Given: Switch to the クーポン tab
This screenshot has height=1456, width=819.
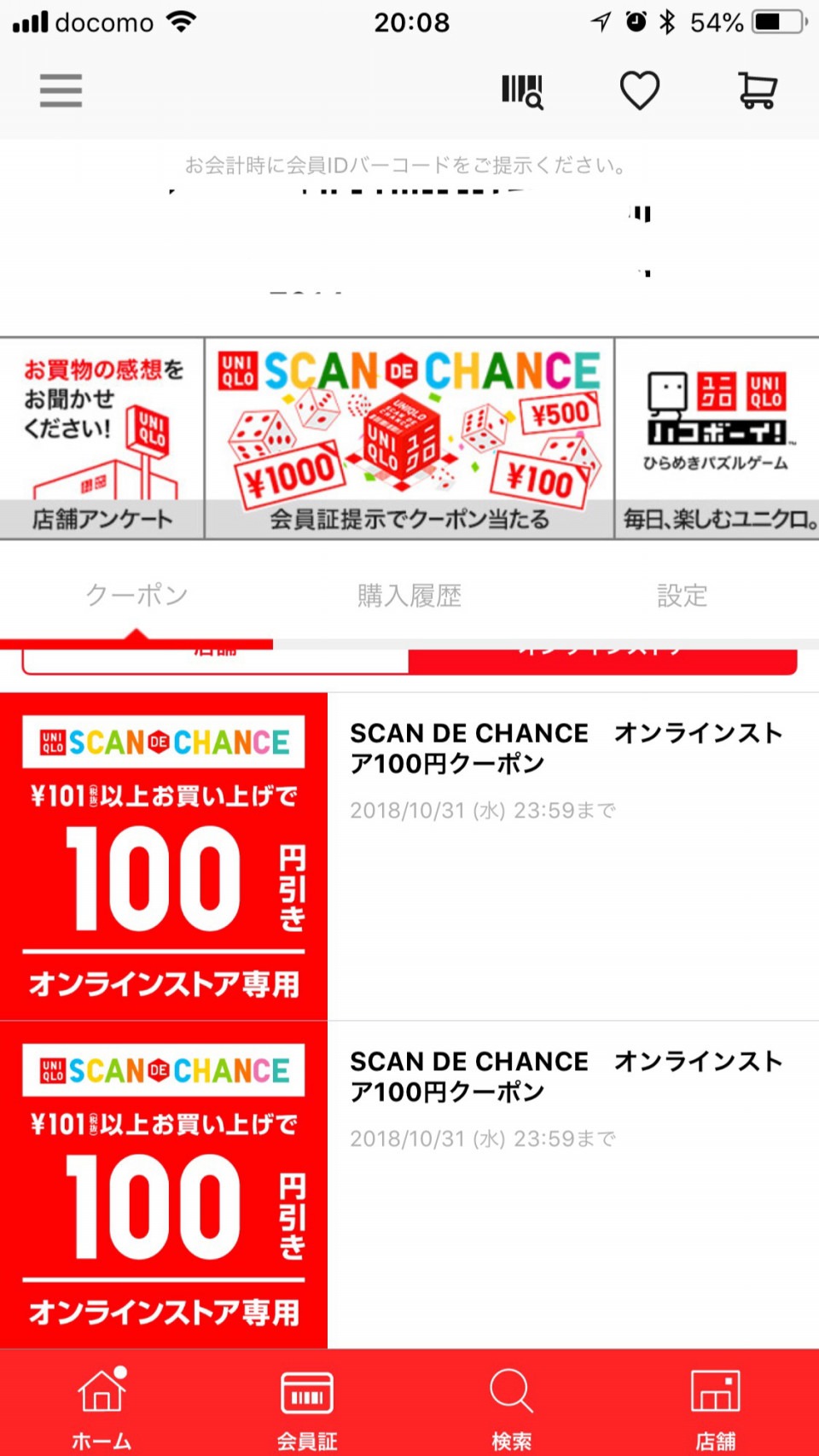Looking at the screenshot, I should coord(136,595).
